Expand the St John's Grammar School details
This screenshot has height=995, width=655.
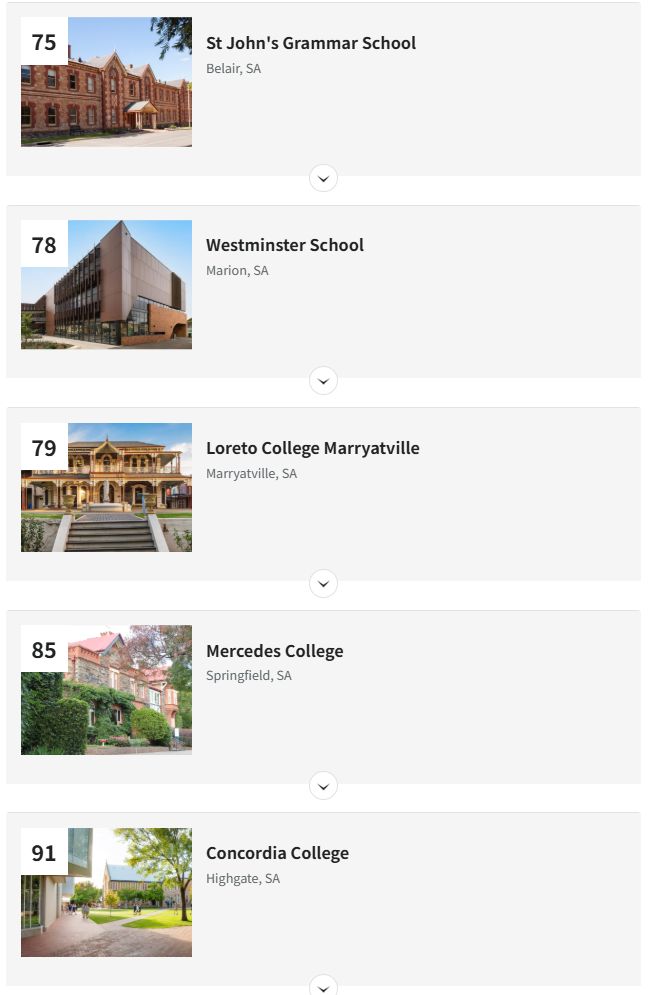point(323,178)
